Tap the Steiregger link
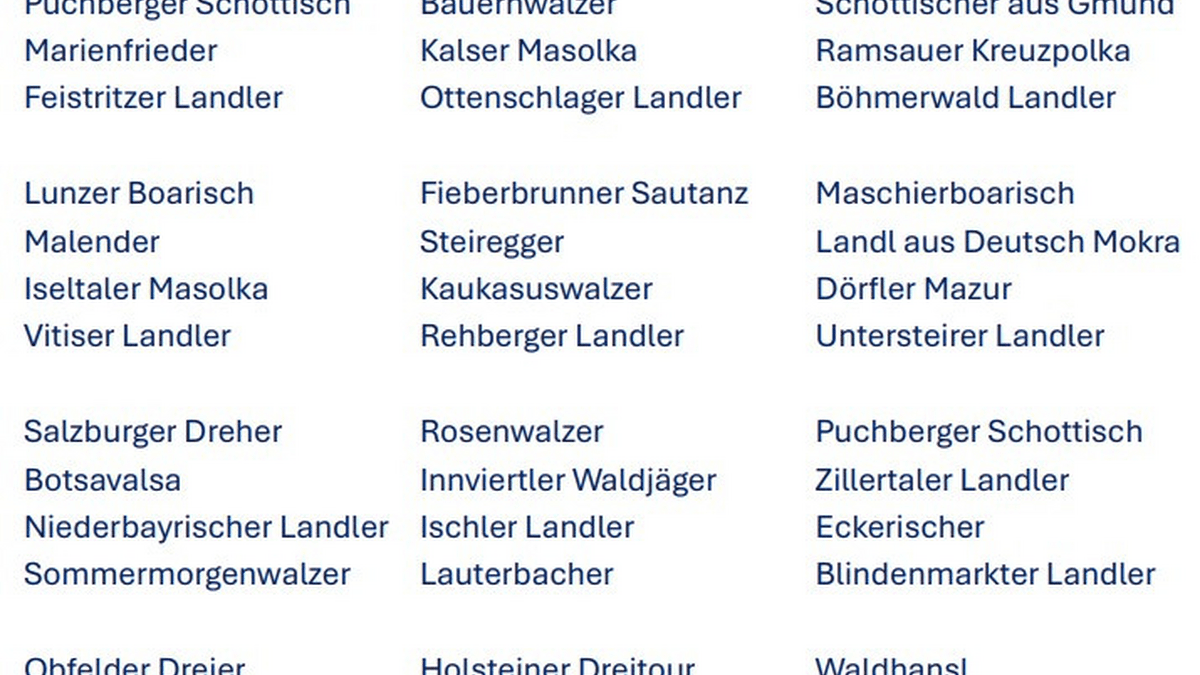Screen dimensions: 1200x675 tap(491, 242)
